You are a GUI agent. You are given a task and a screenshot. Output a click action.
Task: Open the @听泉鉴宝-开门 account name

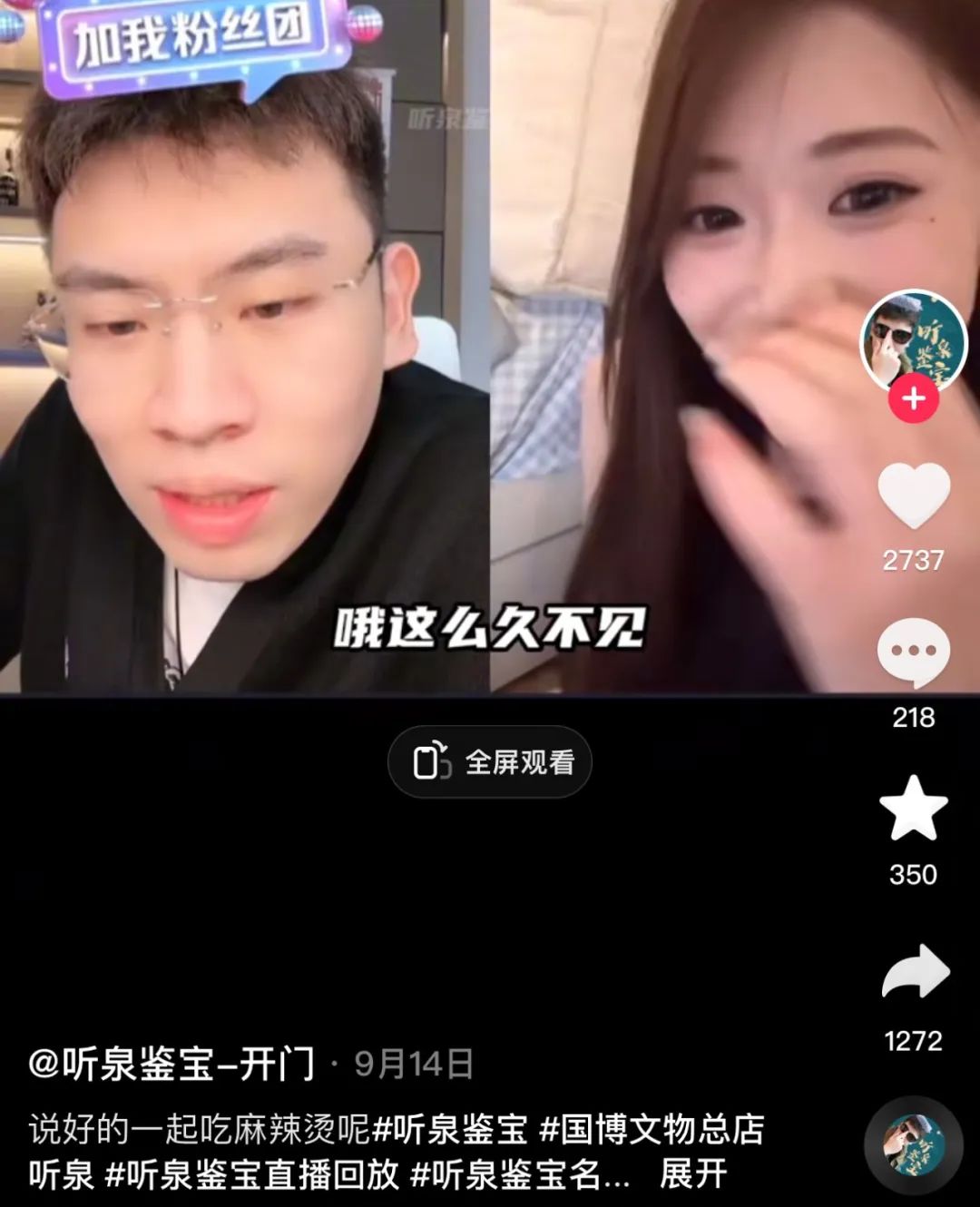(172, 1064)
